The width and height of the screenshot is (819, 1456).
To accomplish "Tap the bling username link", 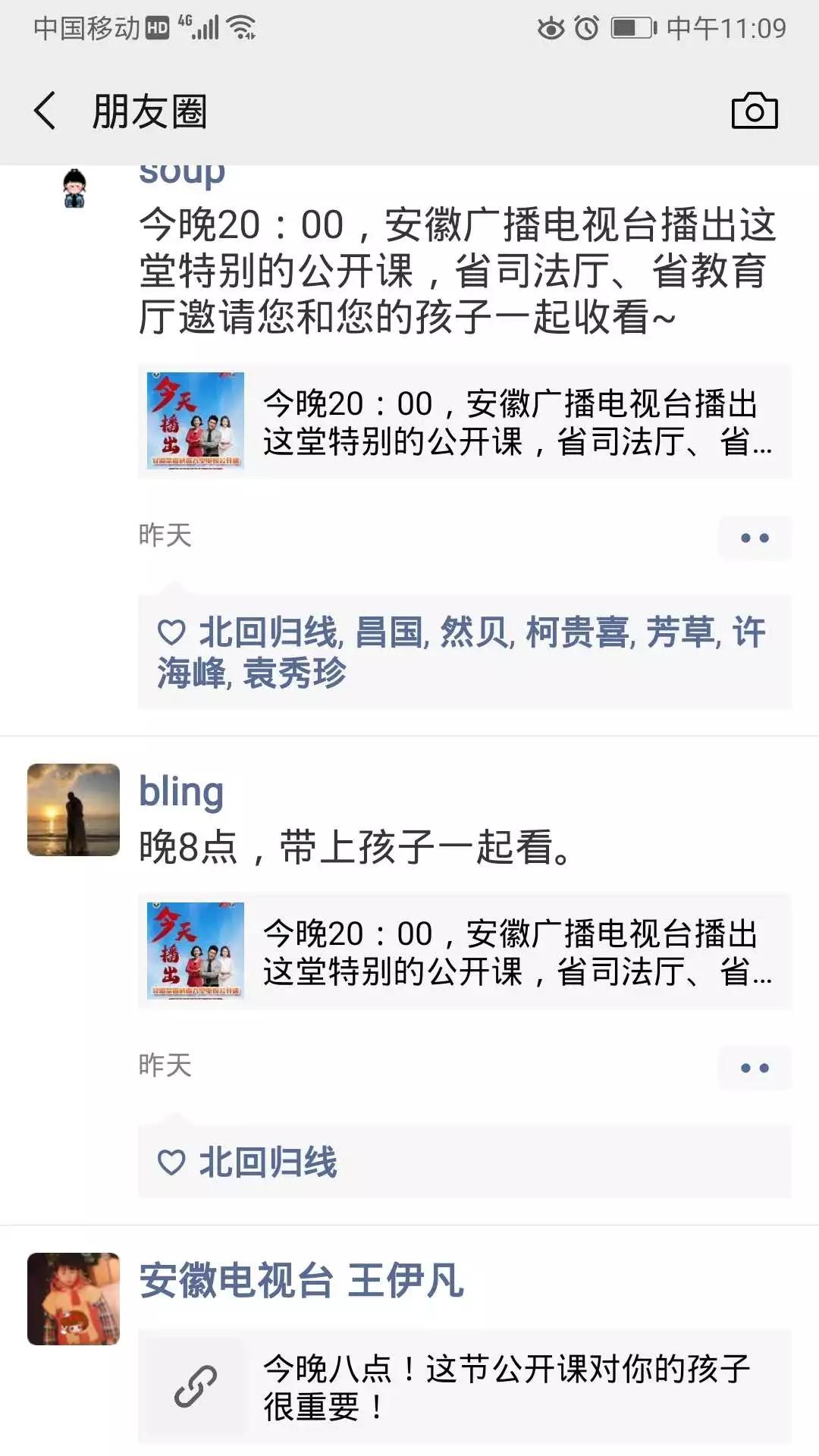I will click(x=181, y=792).
